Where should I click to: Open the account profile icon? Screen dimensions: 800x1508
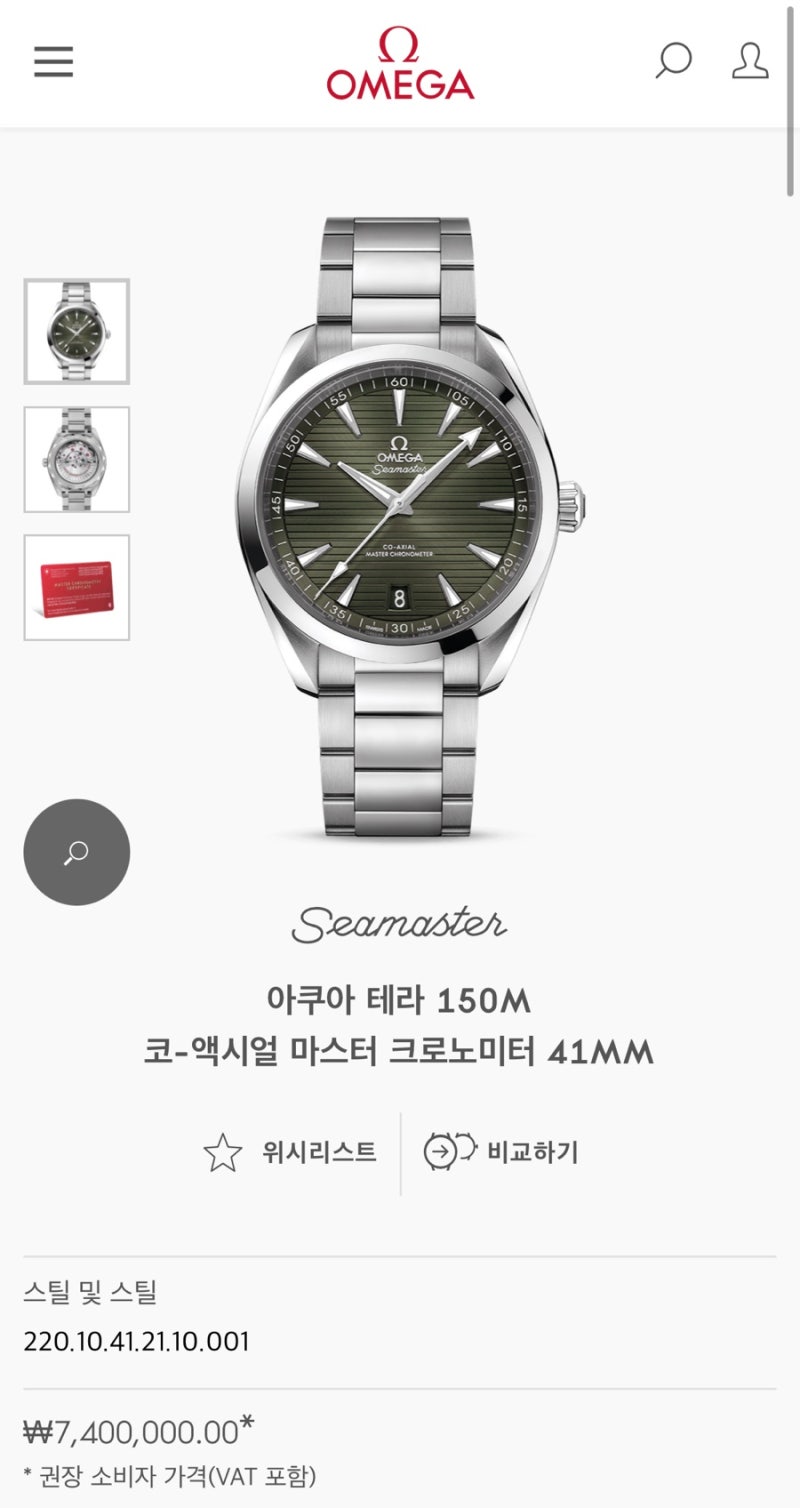(x=750, y=60)
